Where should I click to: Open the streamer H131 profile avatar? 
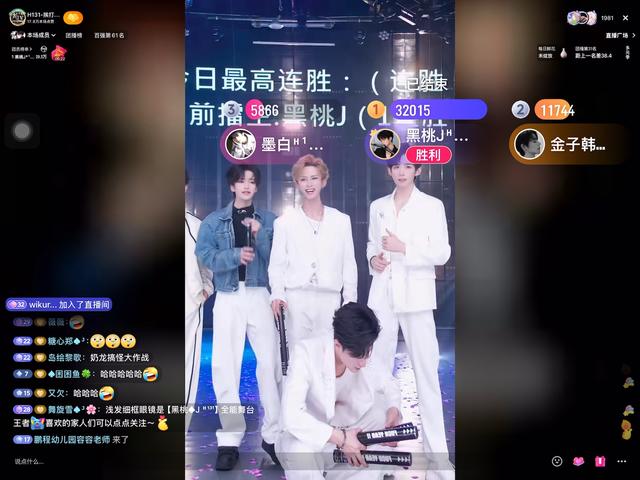point(18,17)
